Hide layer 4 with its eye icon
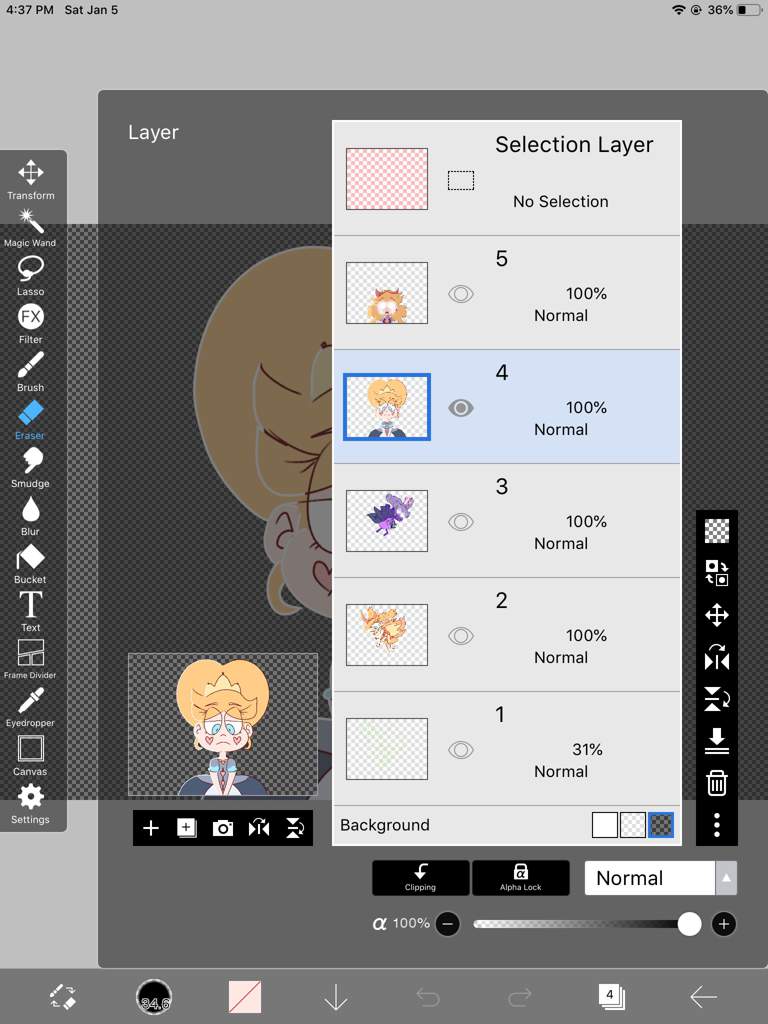The image size is (768, 1024). coord(460,408)
